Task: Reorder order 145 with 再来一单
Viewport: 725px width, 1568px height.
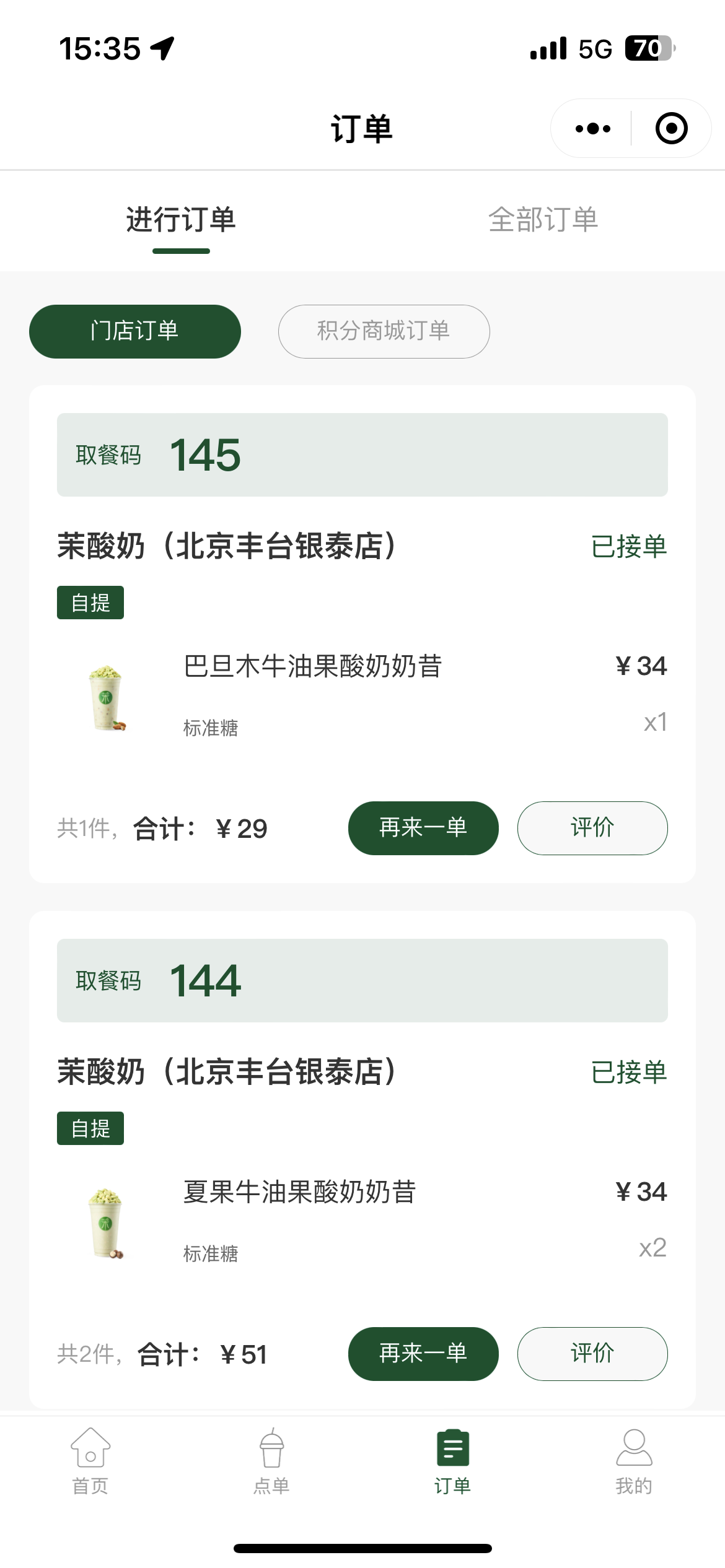Action: pyautogui.click(x=423, y=828)
